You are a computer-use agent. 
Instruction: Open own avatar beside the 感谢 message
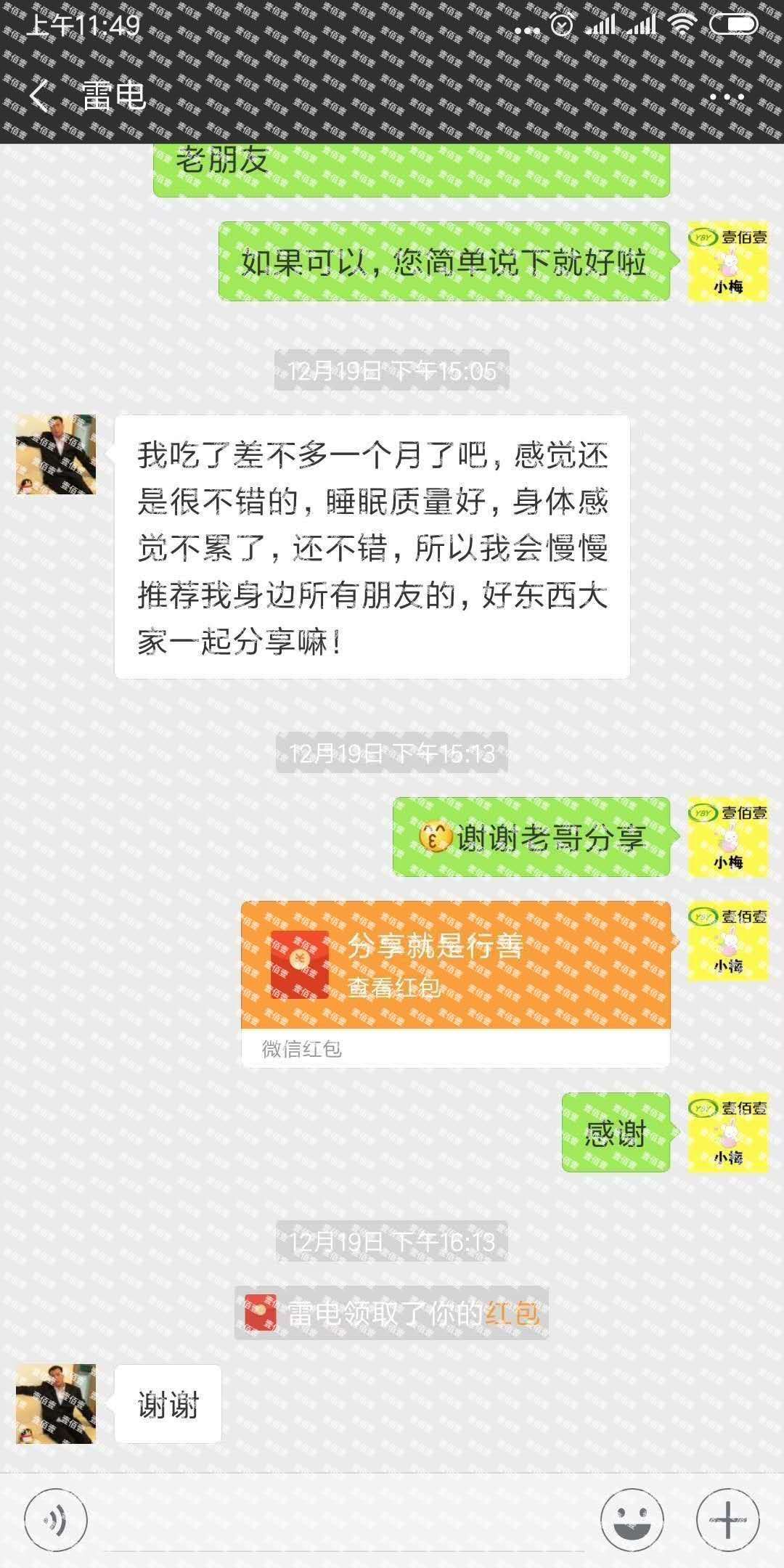tap(727, 1132)
